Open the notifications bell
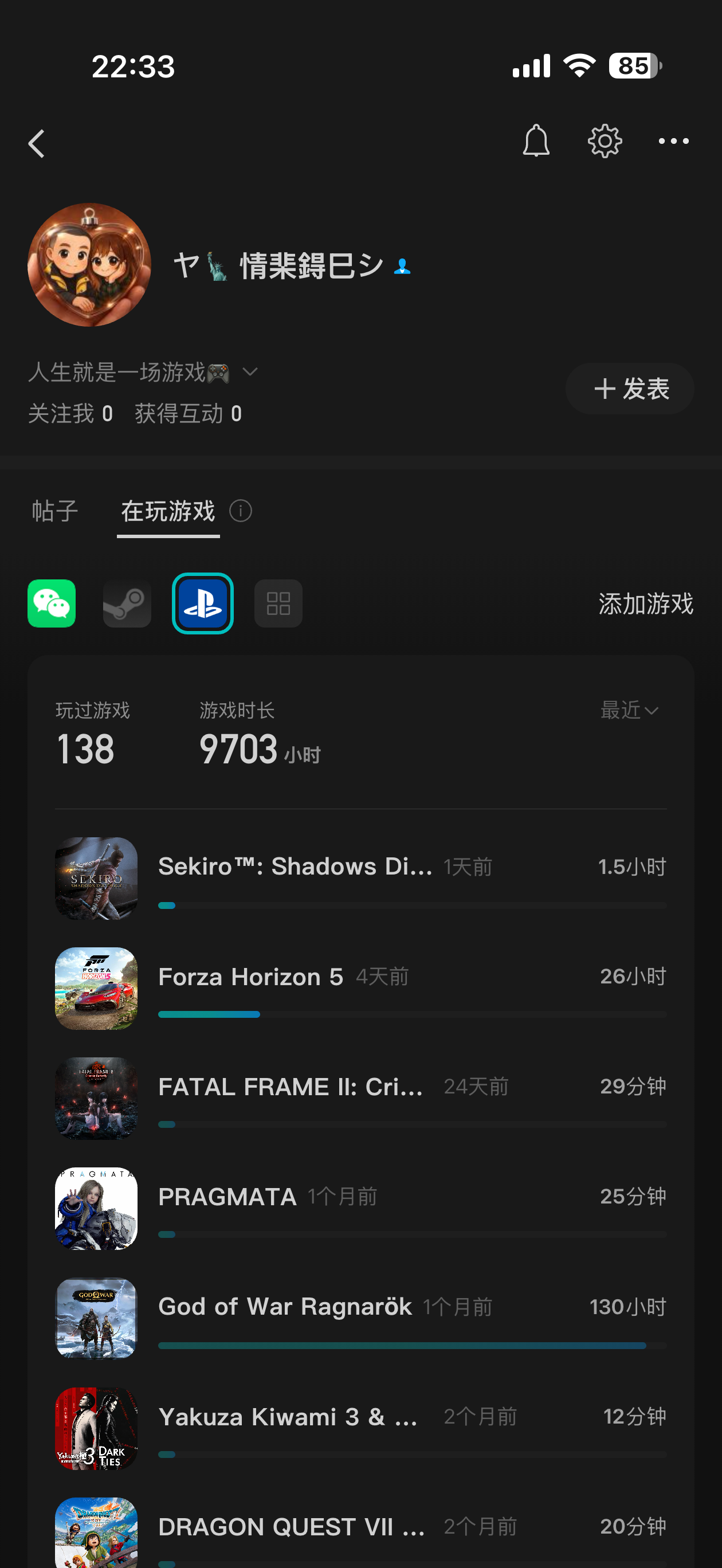Screen dimensions: 722x1568 click(x=536, y=141)
